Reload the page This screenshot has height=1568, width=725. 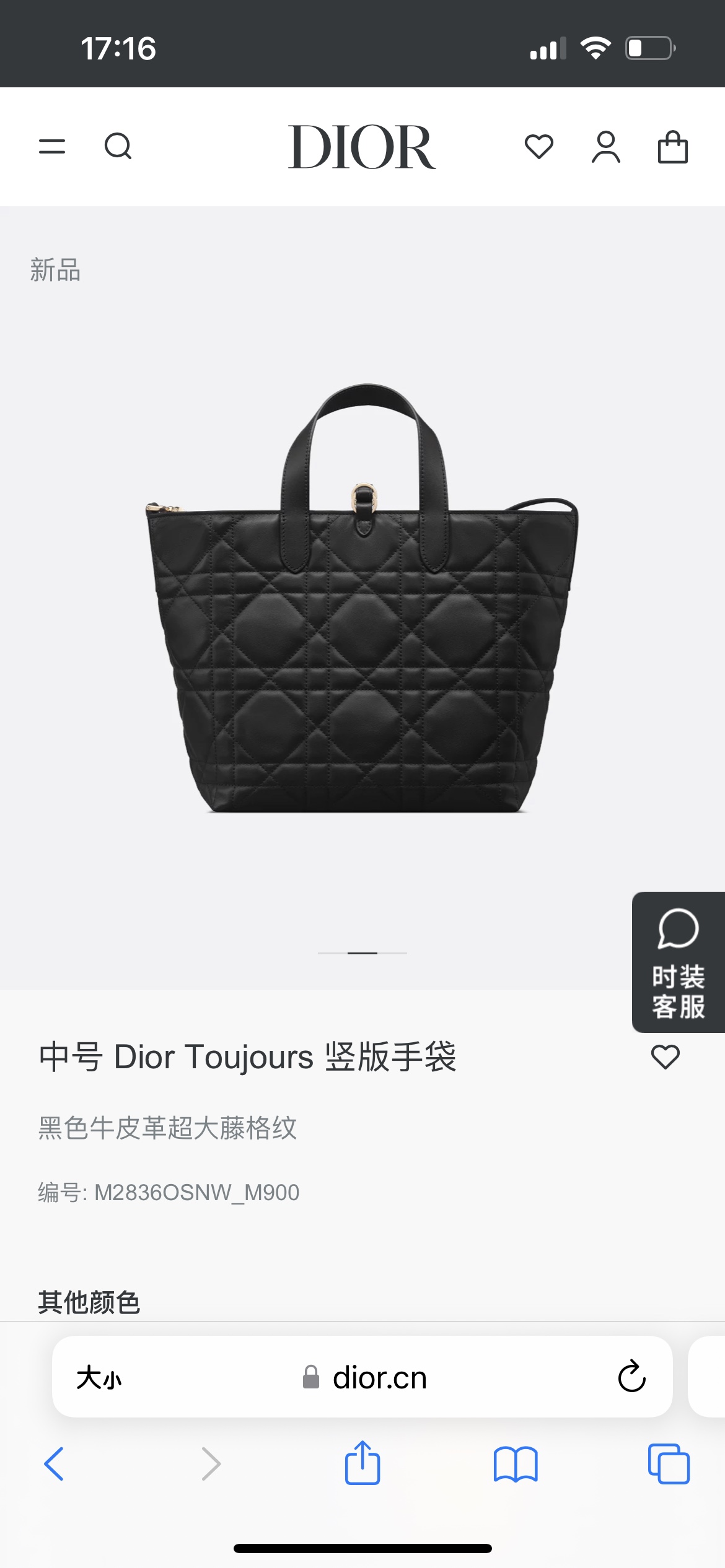[x=631, y=1377]
